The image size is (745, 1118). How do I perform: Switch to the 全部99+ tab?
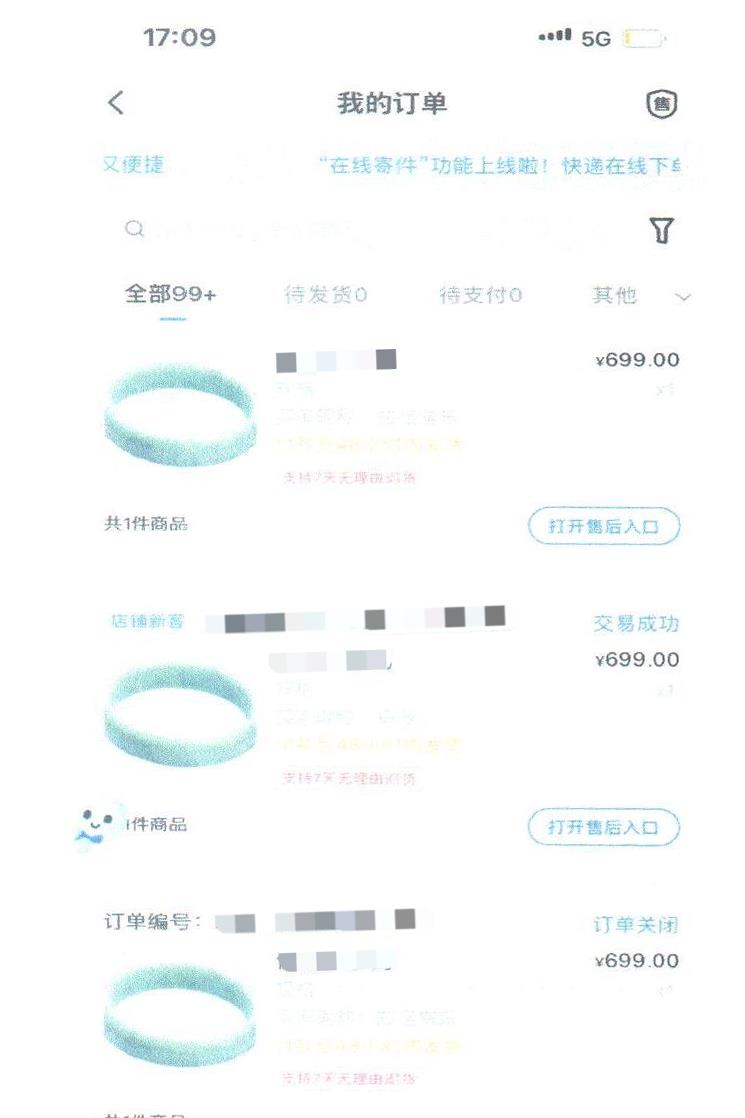[171, 295]
